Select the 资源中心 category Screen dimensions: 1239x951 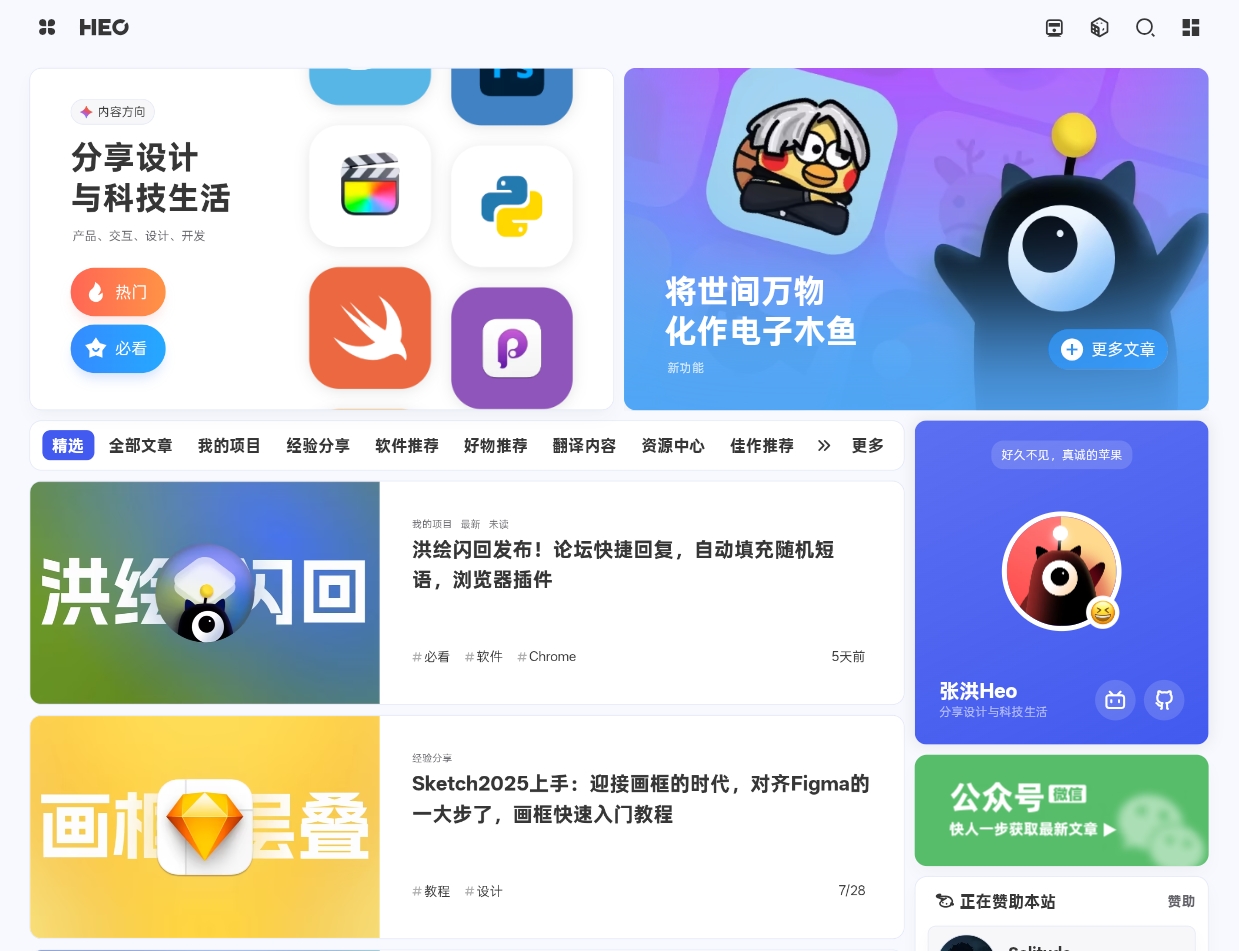pos(673,445)
